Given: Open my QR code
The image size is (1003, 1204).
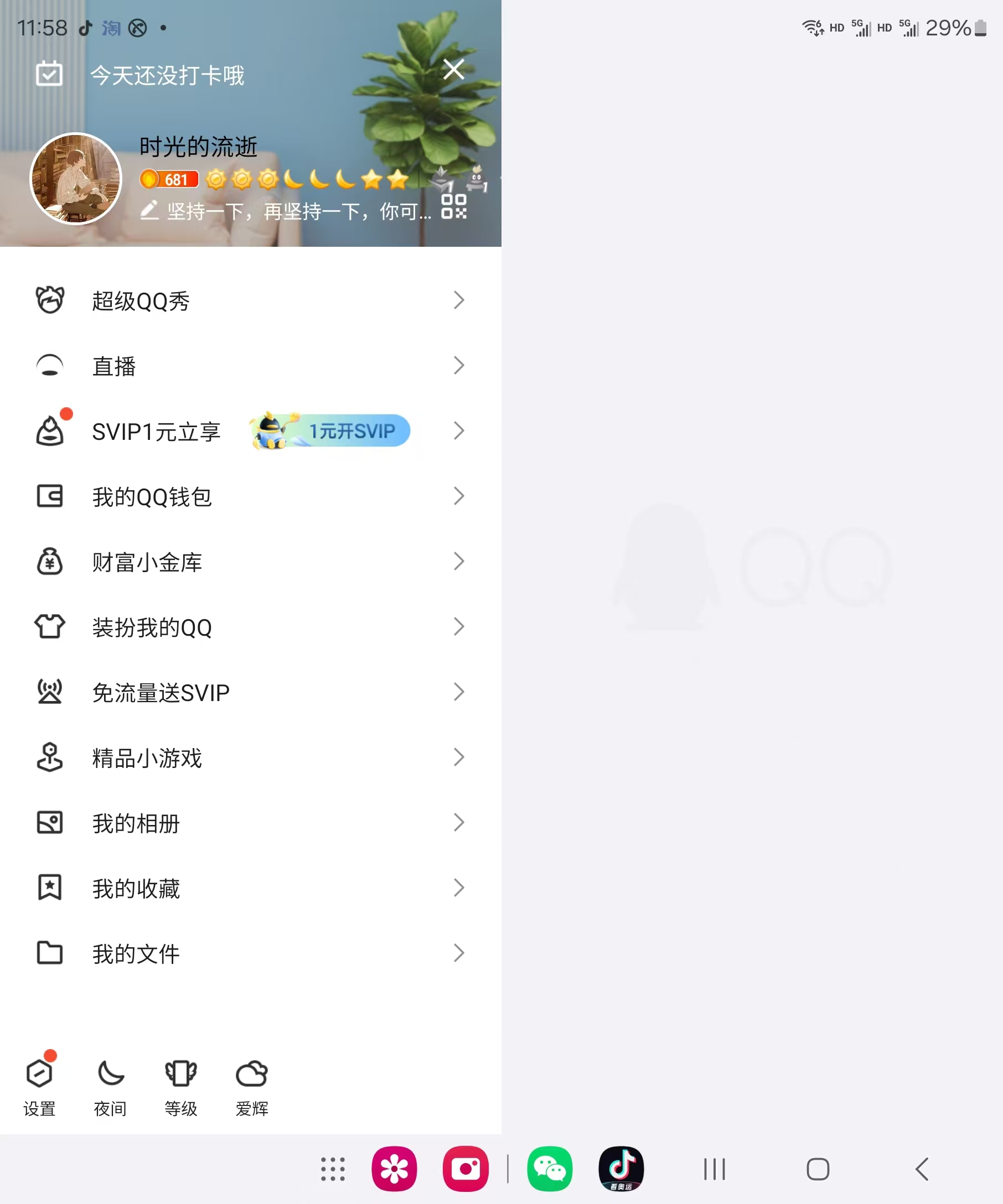Looking at the screenshot, I should click(453, 206).
